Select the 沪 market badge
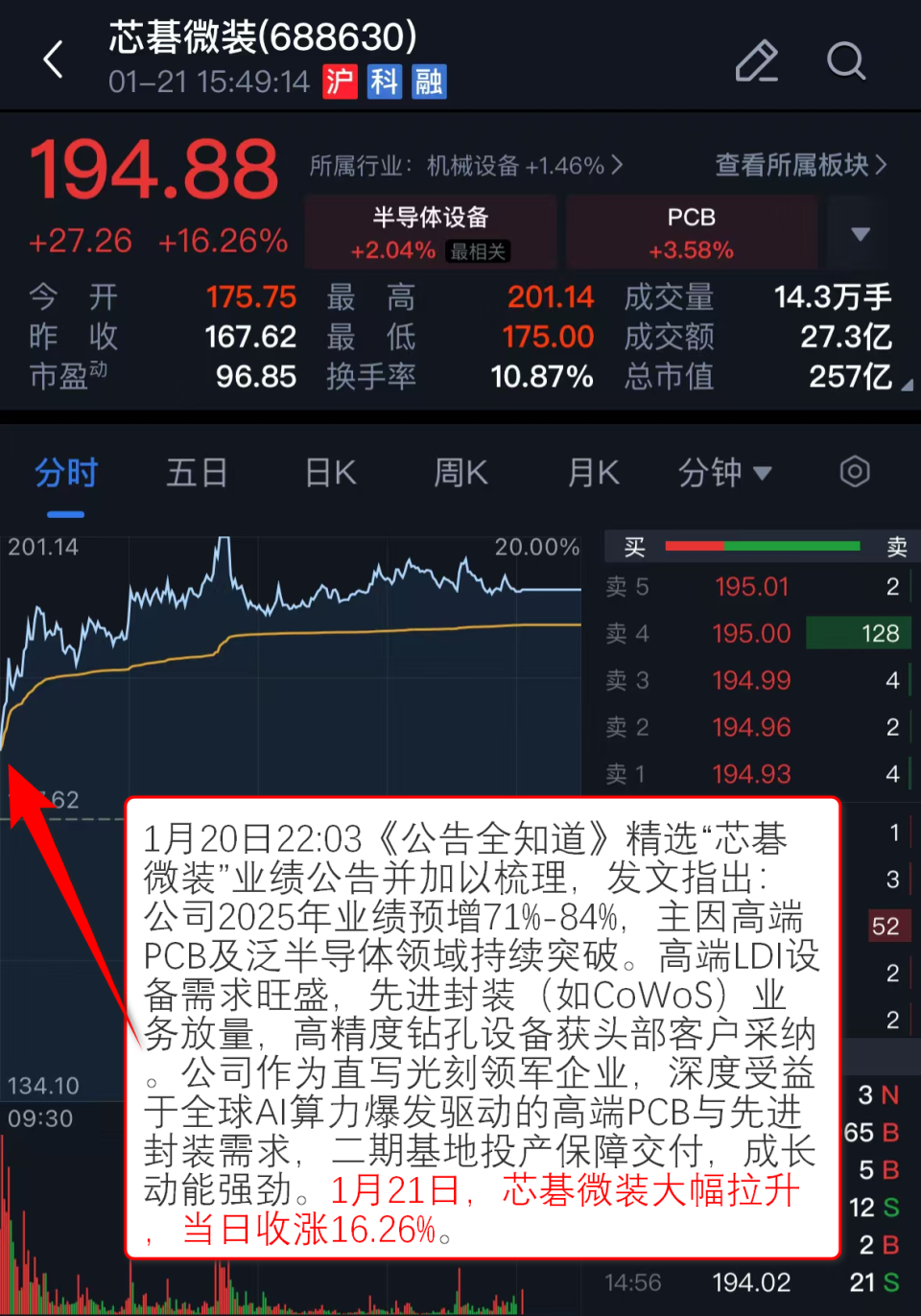Viewport: 921px width, 1316px height. 340,82
